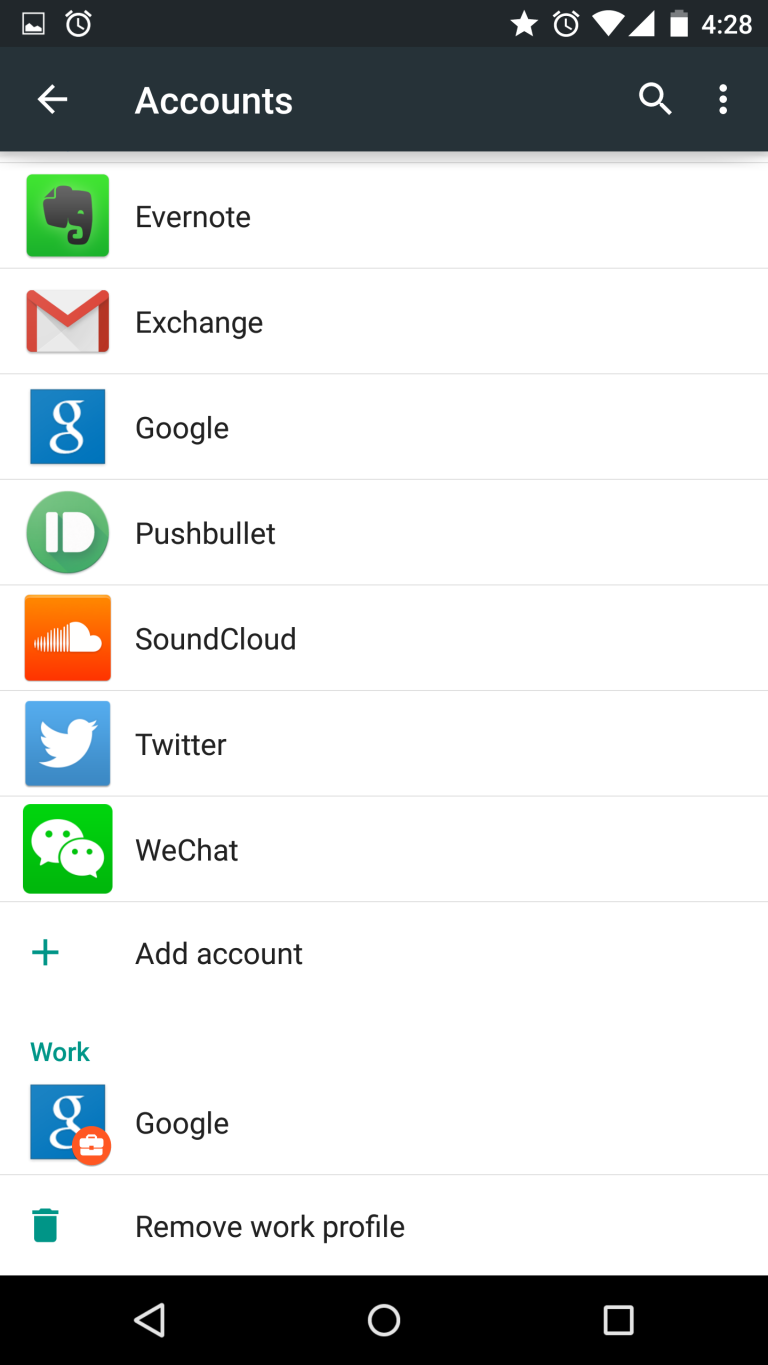The width and height of the screenshot is (768, 1365).
Task: Tap the trash icon next to Remove work profile
Action: click(x=44, y=1225)
